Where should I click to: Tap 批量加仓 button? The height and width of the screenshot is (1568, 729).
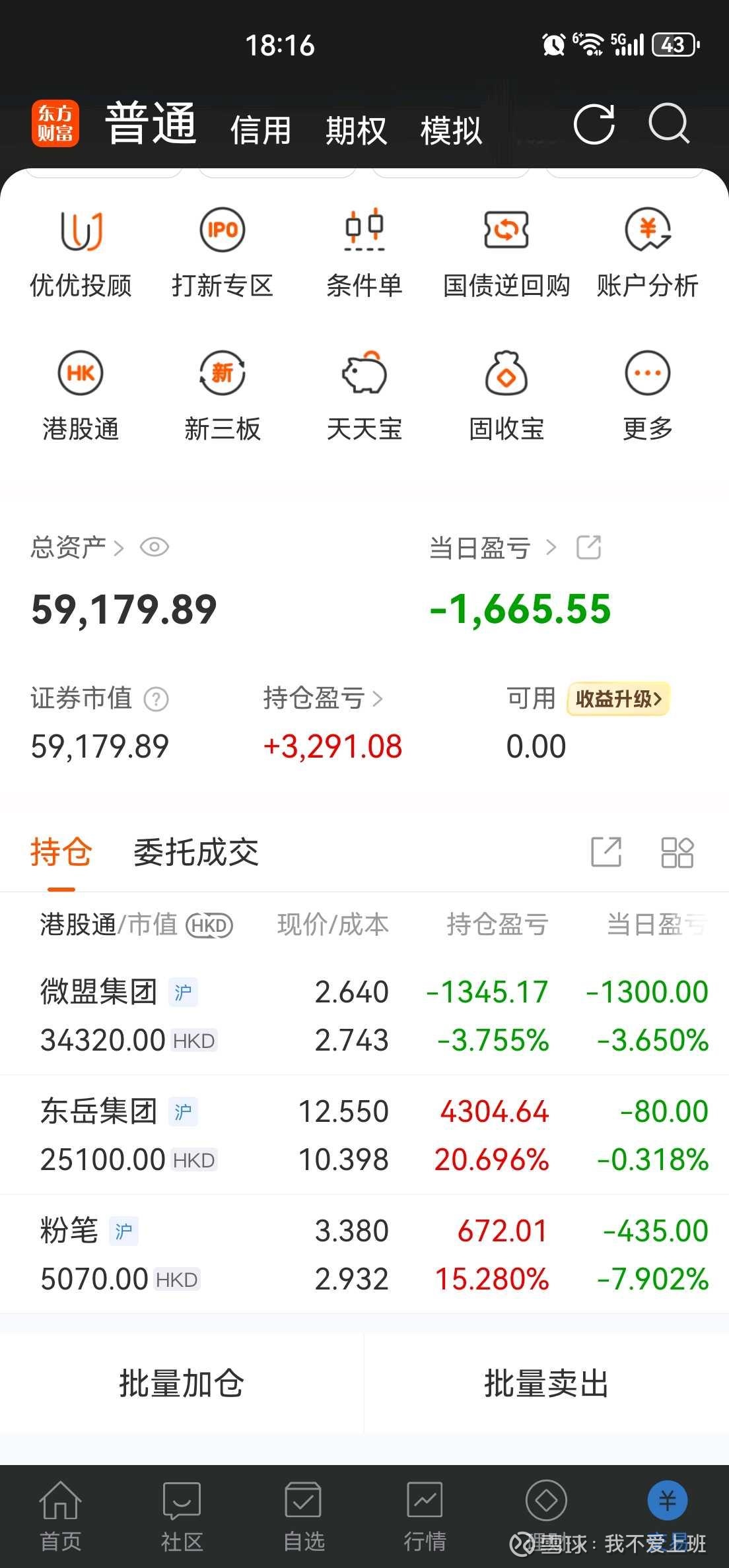coord(182,1383)
